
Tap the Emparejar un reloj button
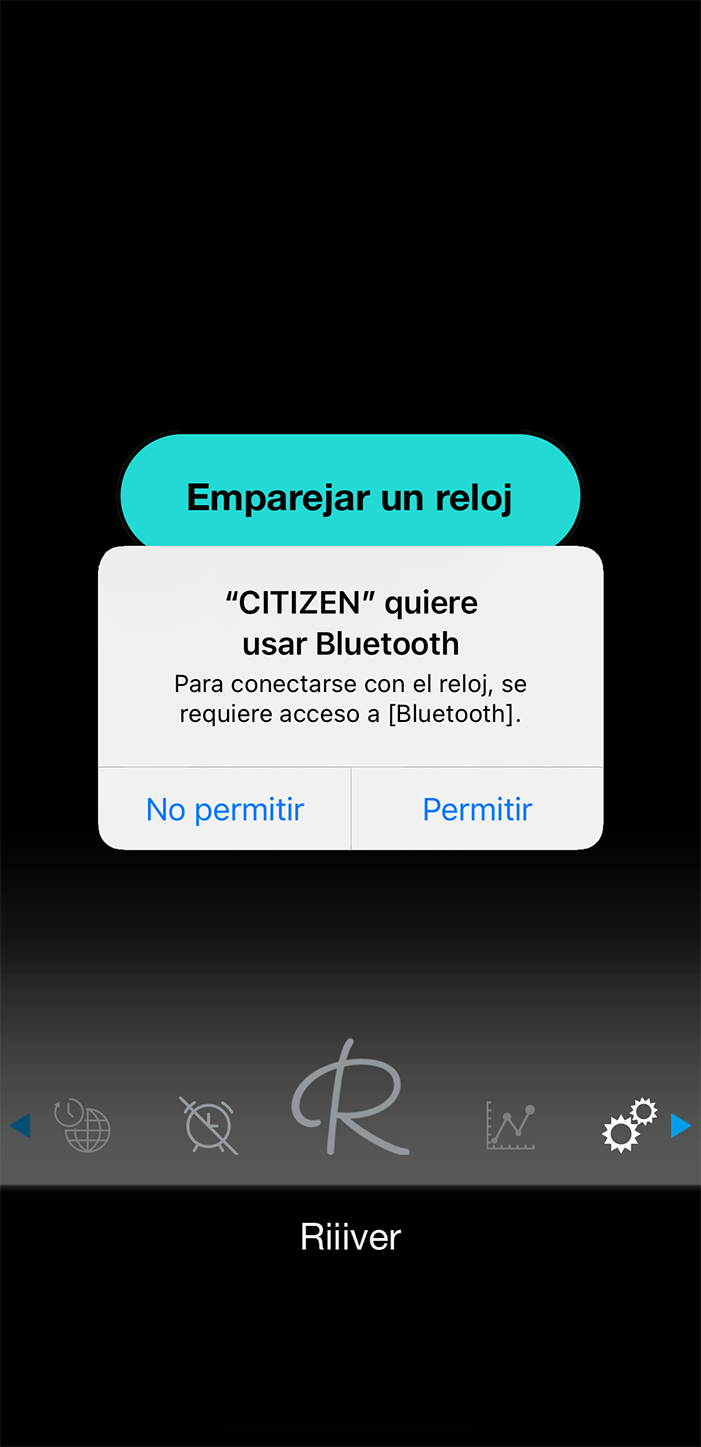[x=350, y=497]
